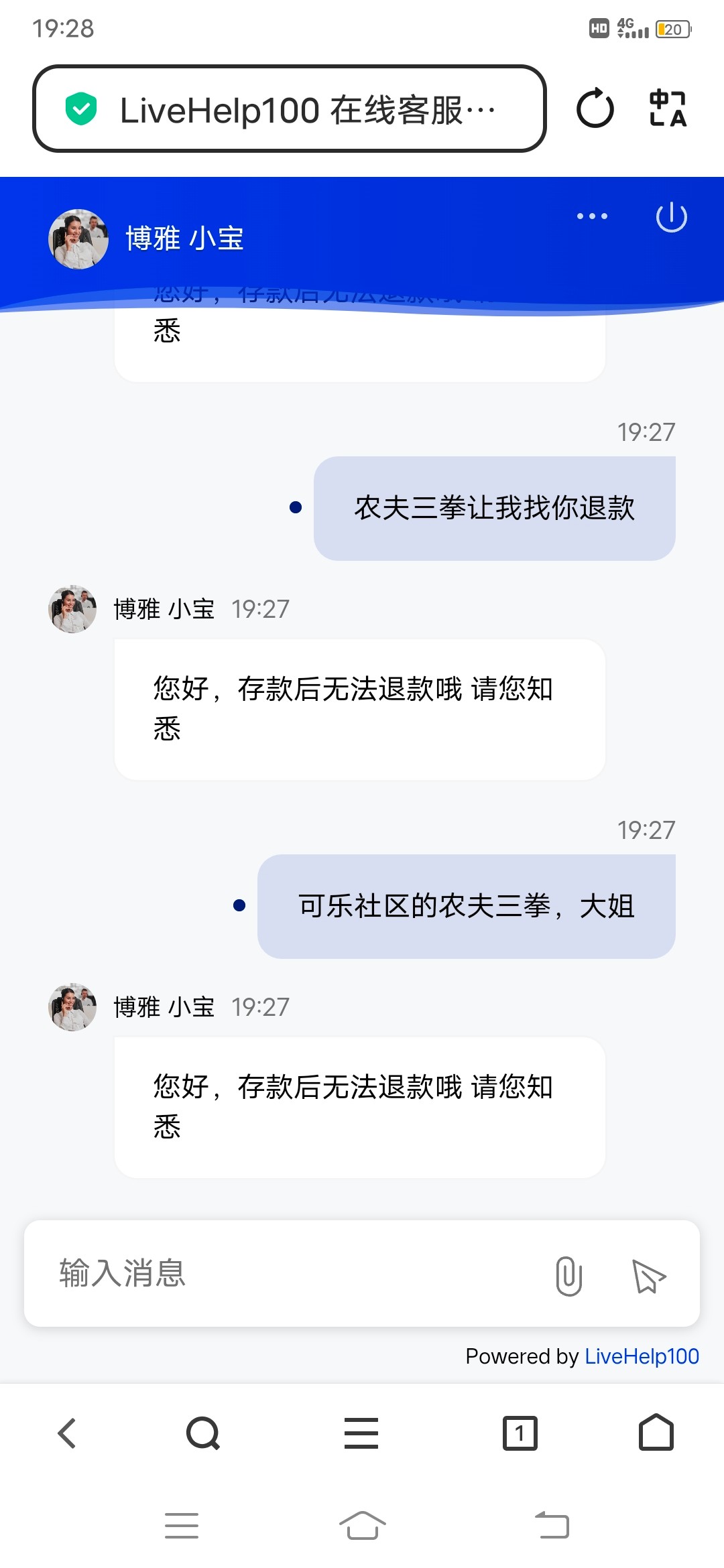The width and height of the screenshot is (724, 1568).
Task: Tap the back arrow in browser toolbar
Action: pos(67,1432)
